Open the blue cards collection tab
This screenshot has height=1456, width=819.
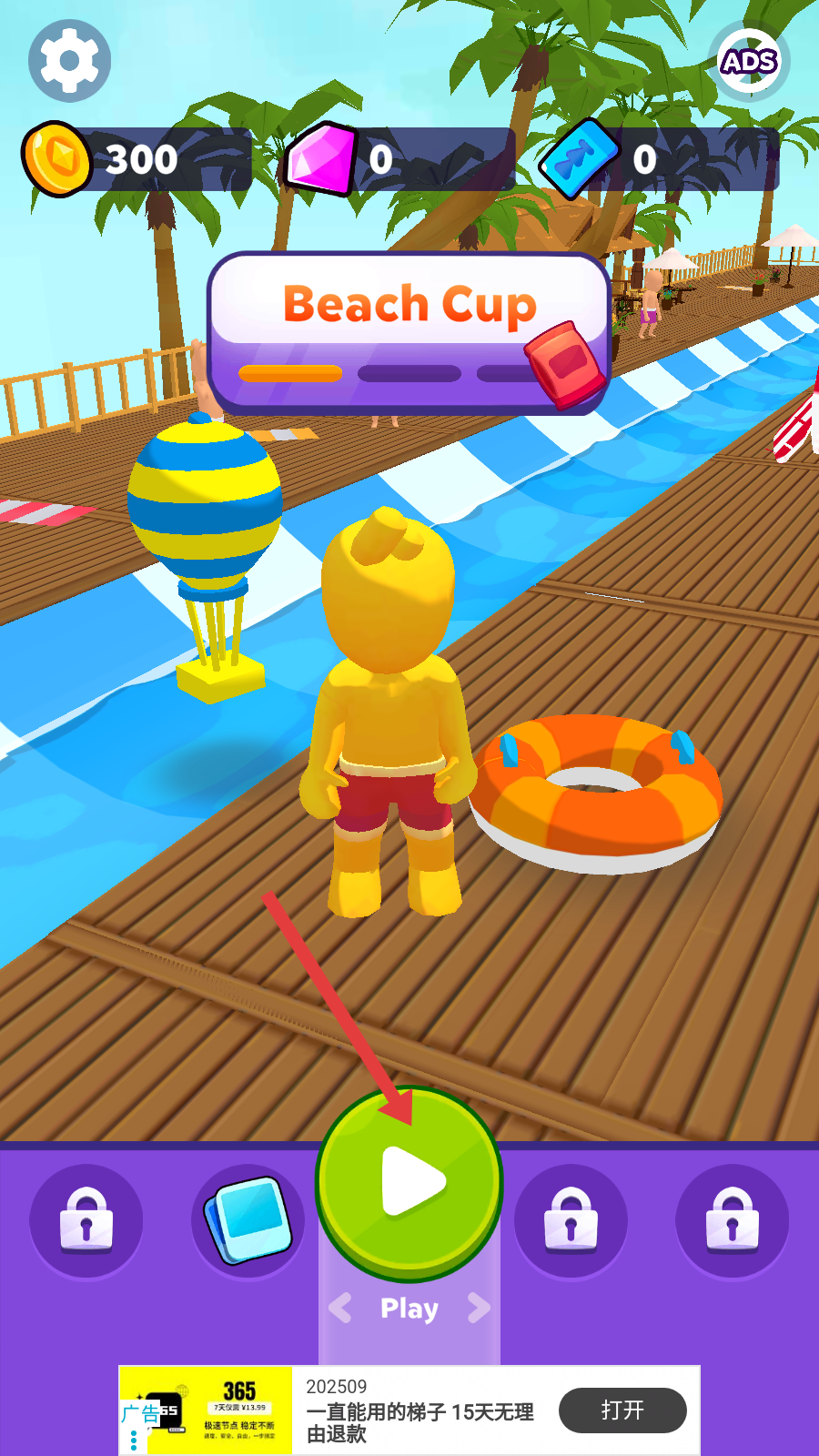pyautogui.click(x=248, y=1220)
